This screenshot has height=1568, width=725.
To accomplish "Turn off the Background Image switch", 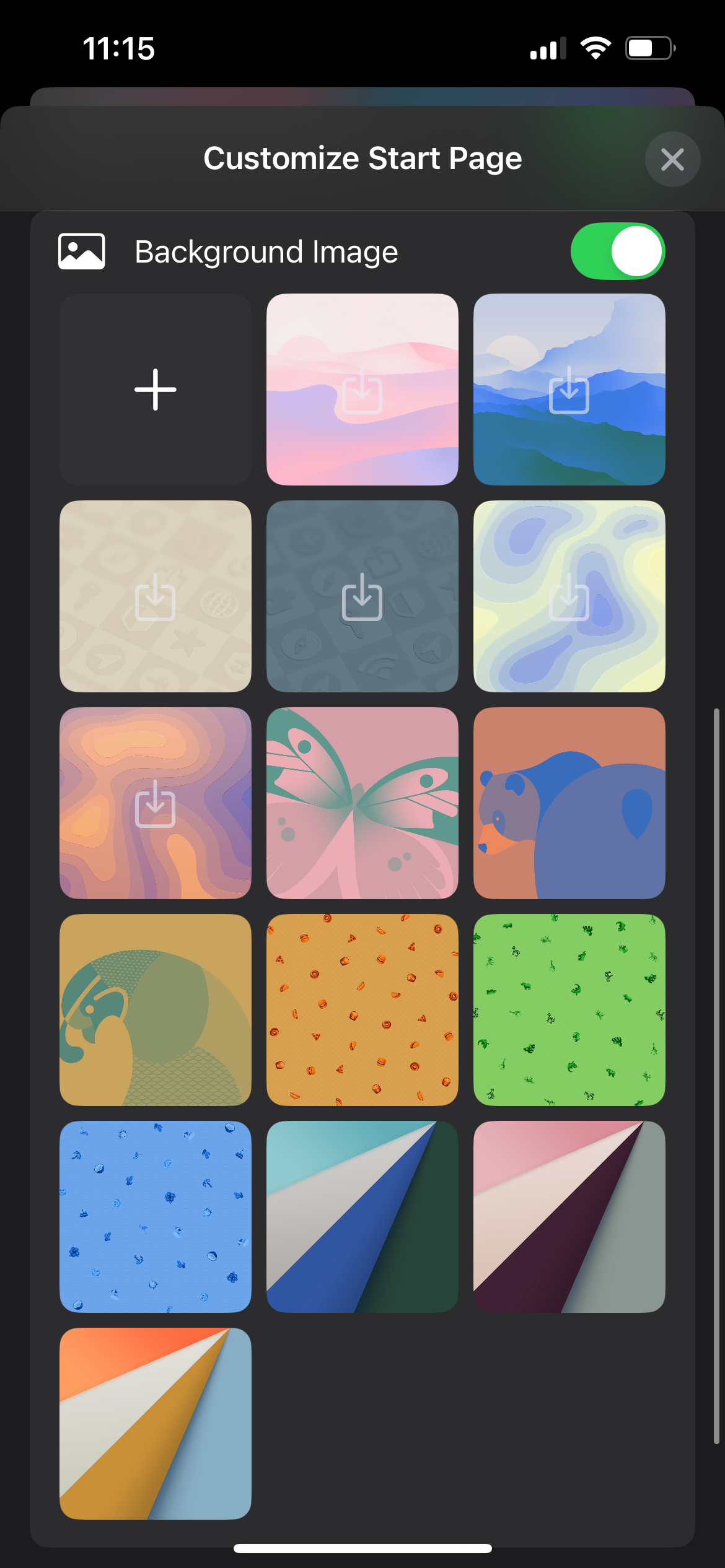I will pos(617,251).
